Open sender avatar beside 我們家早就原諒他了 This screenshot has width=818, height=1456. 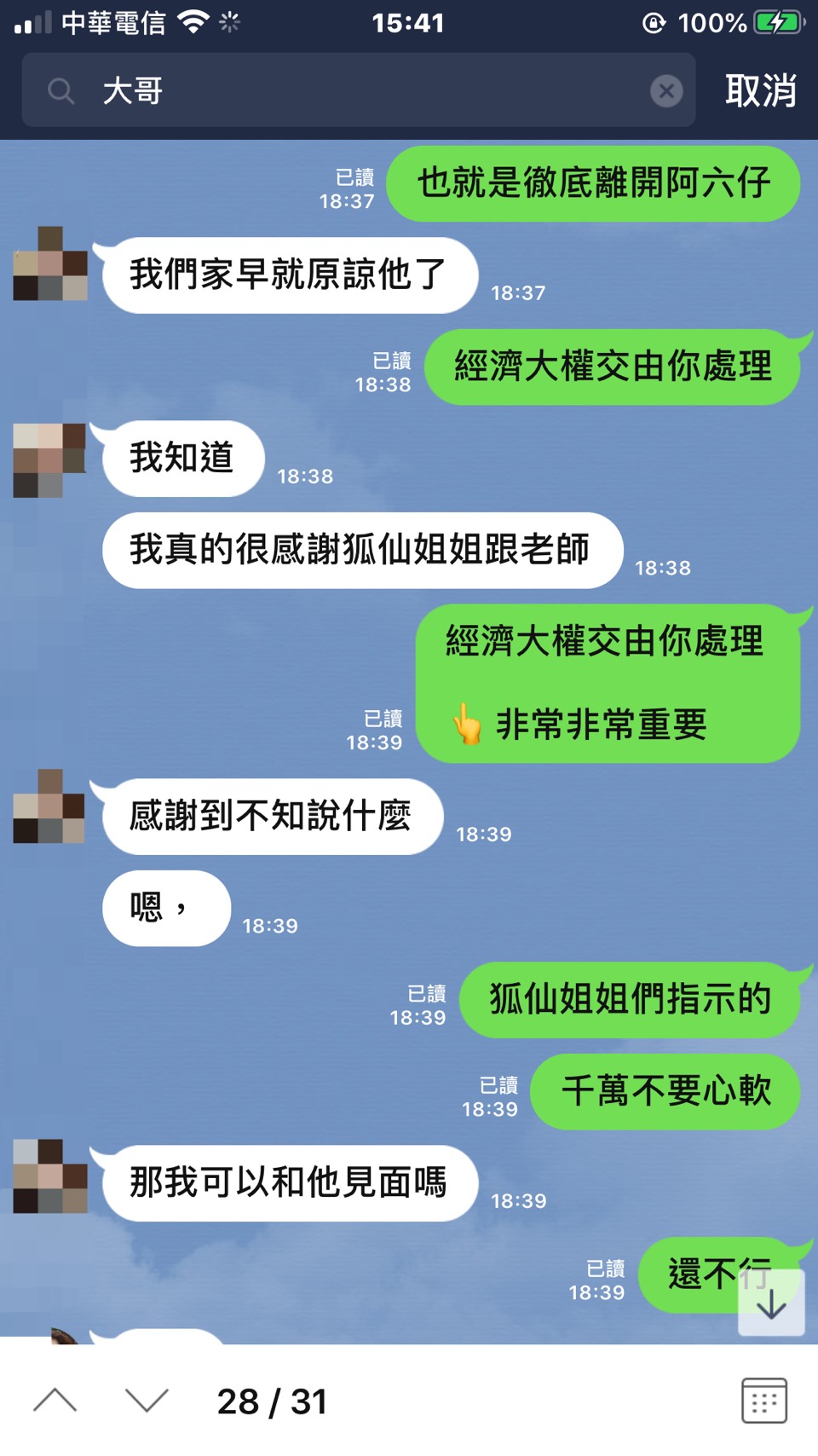50,263
